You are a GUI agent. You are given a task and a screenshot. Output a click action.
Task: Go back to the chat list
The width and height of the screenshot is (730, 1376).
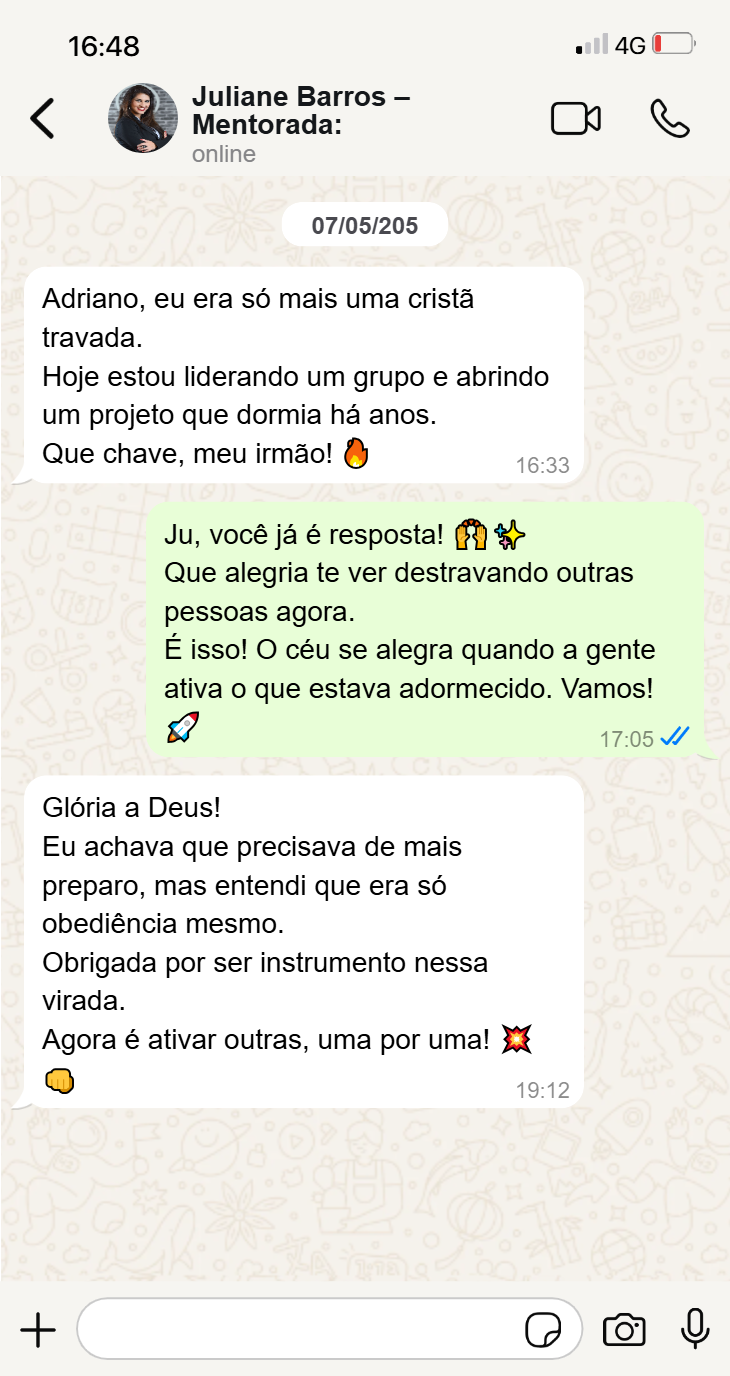point(42,119)
